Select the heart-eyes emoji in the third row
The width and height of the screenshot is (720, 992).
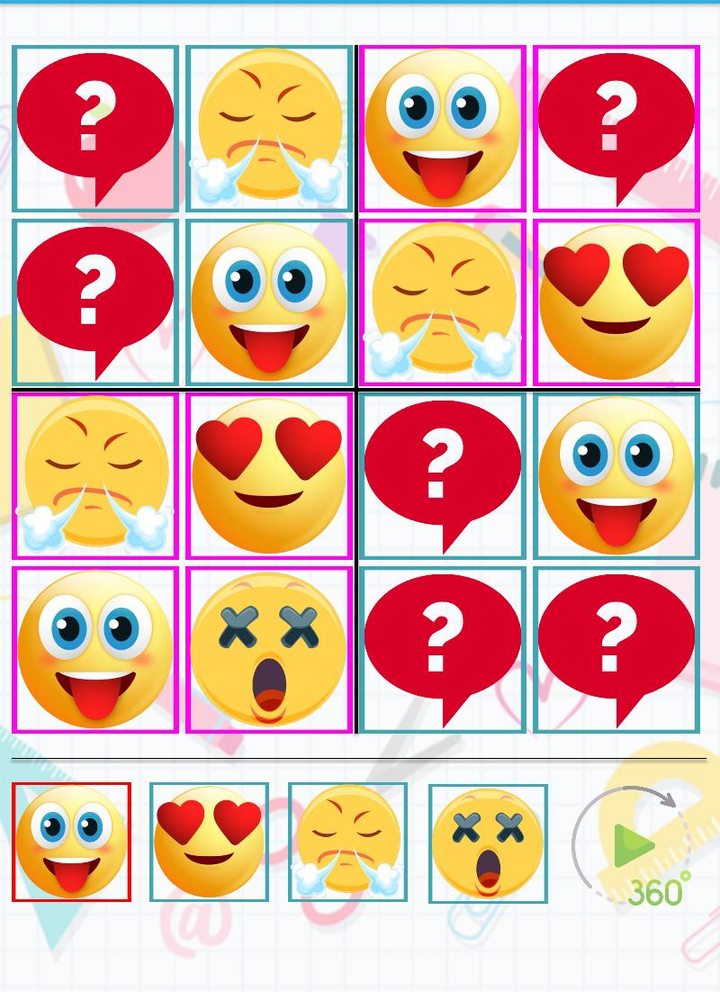[x=268, y=473]
